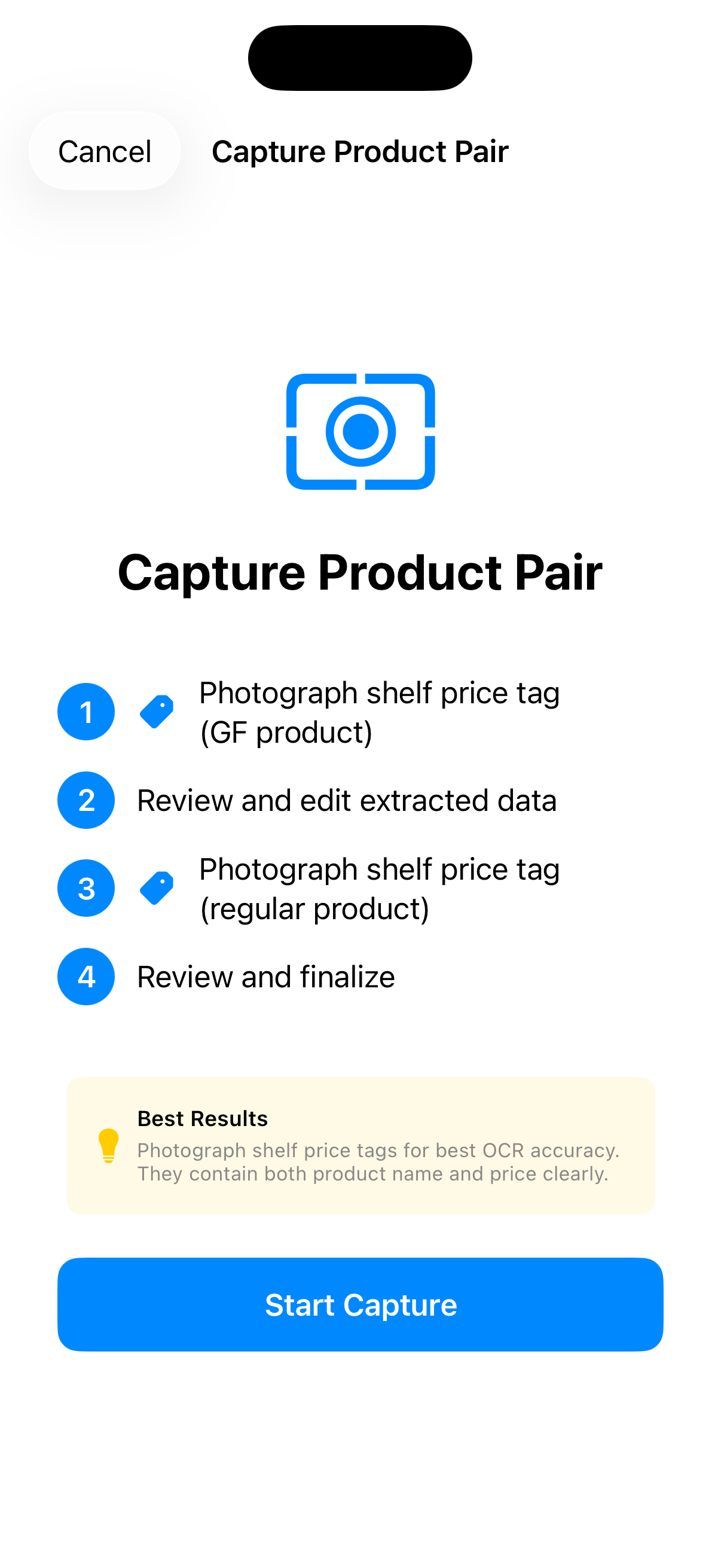Tap the Cancel button

point(104,151)
